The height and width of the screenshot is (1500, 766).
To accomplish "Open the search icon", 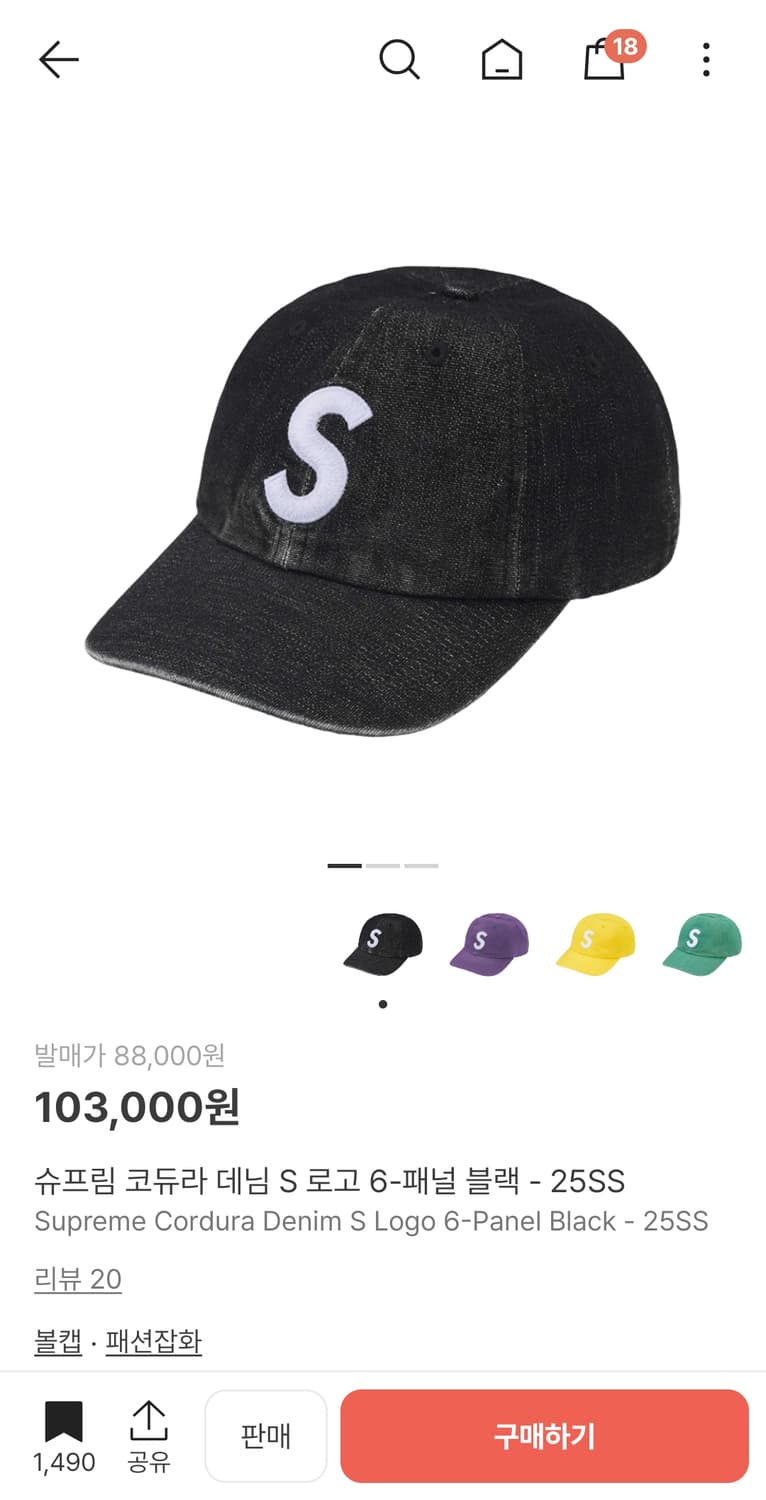I will point(400,59).
